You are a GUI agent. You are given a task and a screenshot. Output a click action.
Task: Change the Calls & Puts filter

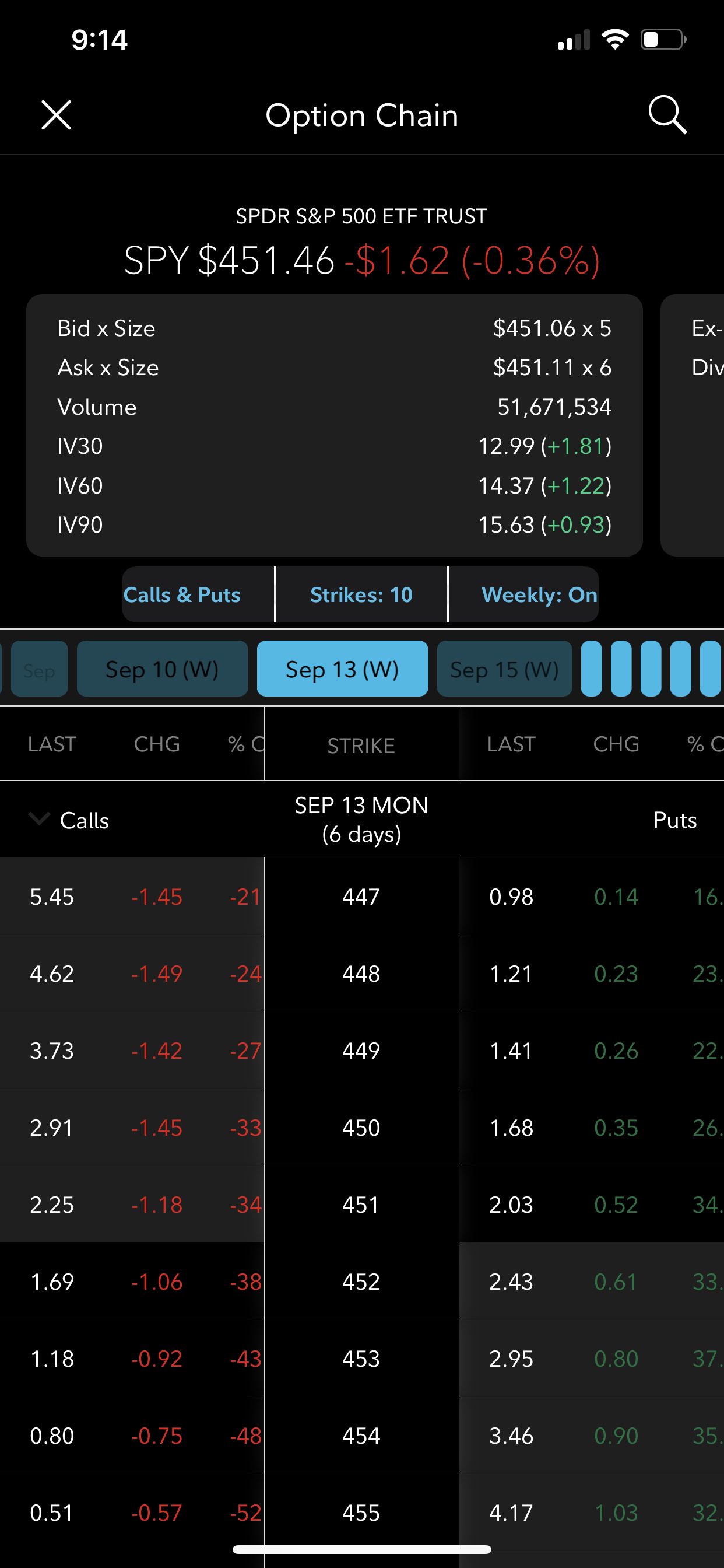click(182, 594)
